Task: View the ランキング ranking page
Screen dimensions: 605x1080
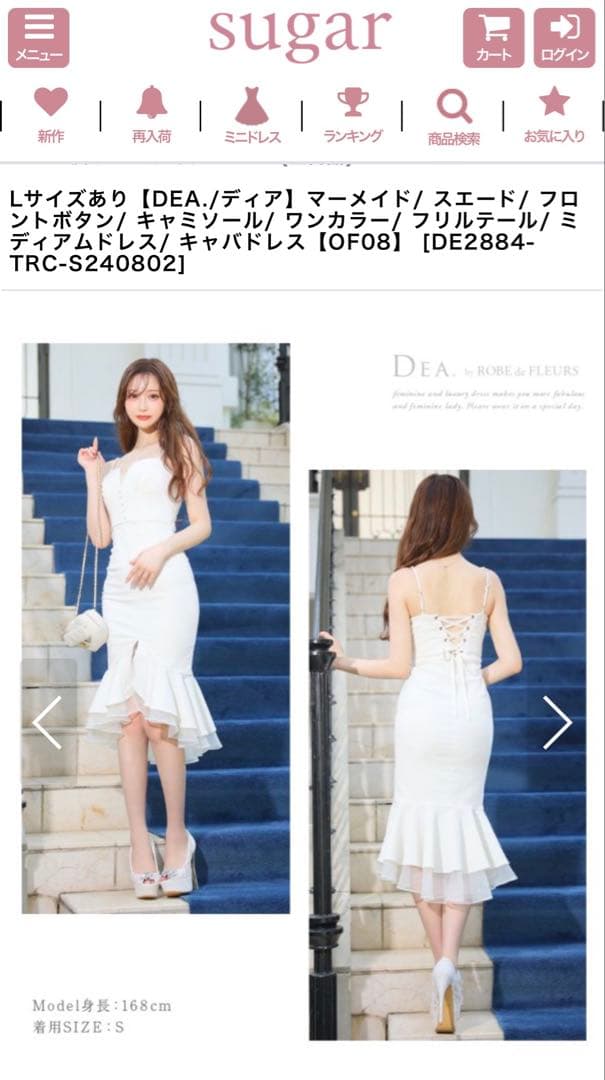Action: pos(352,115)
